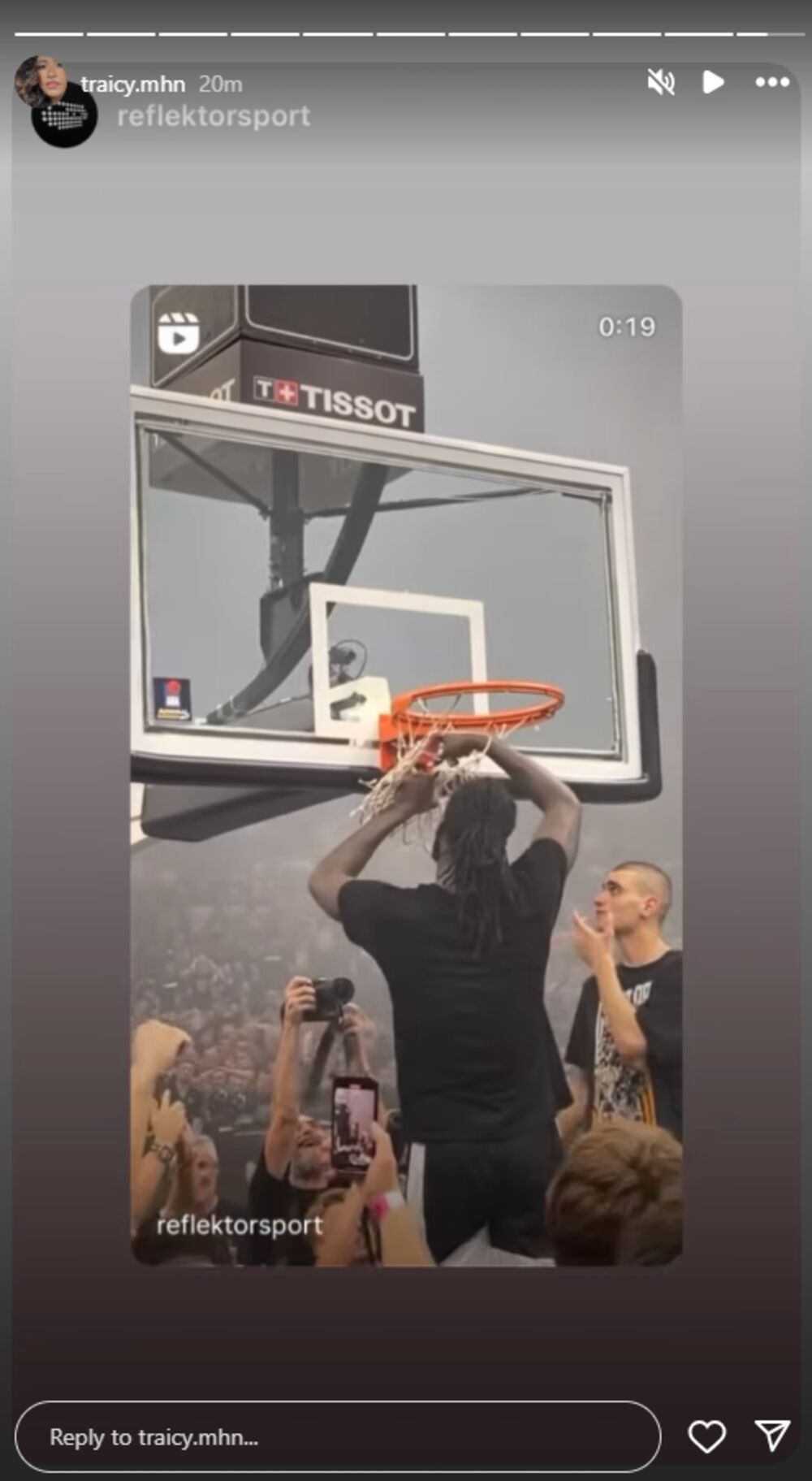This screenshot has height=1481, width=812.
Task: Resume story playback
Action: 713,82
